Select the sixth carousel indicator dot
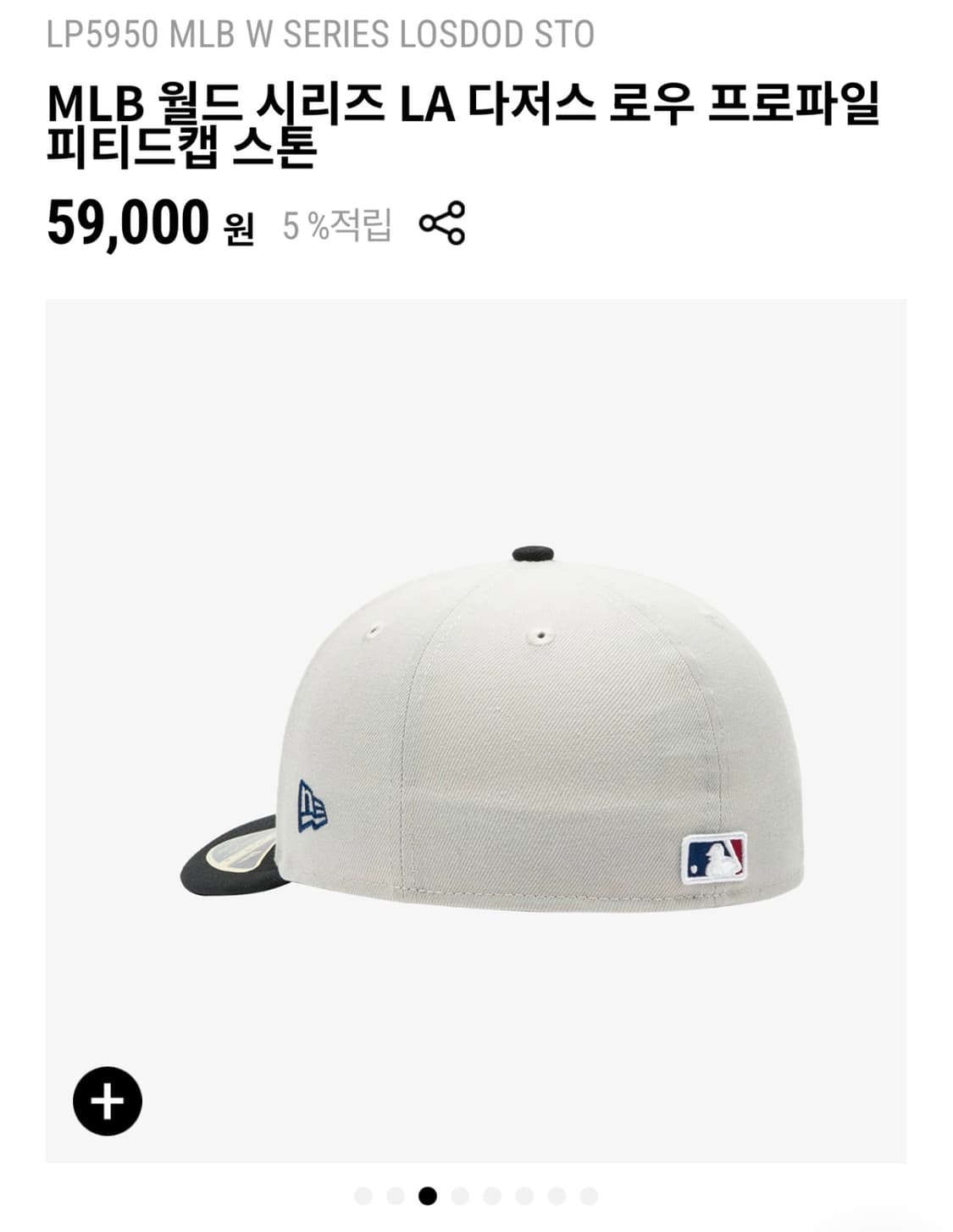Viewport: 953px width, 1232px height. pyautogui.click(x=524, y=1196)
